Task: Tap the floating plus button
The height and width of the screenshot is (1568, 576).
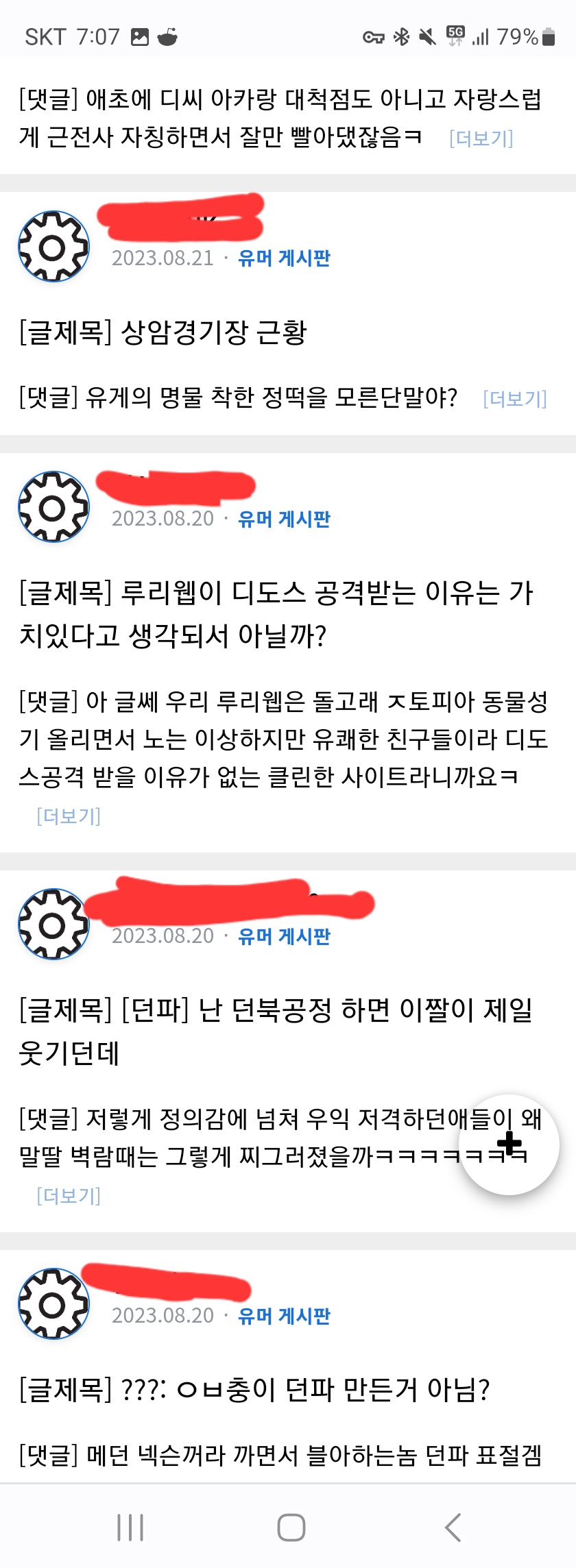Action: pyautogui.click(x=509, y=1144)
